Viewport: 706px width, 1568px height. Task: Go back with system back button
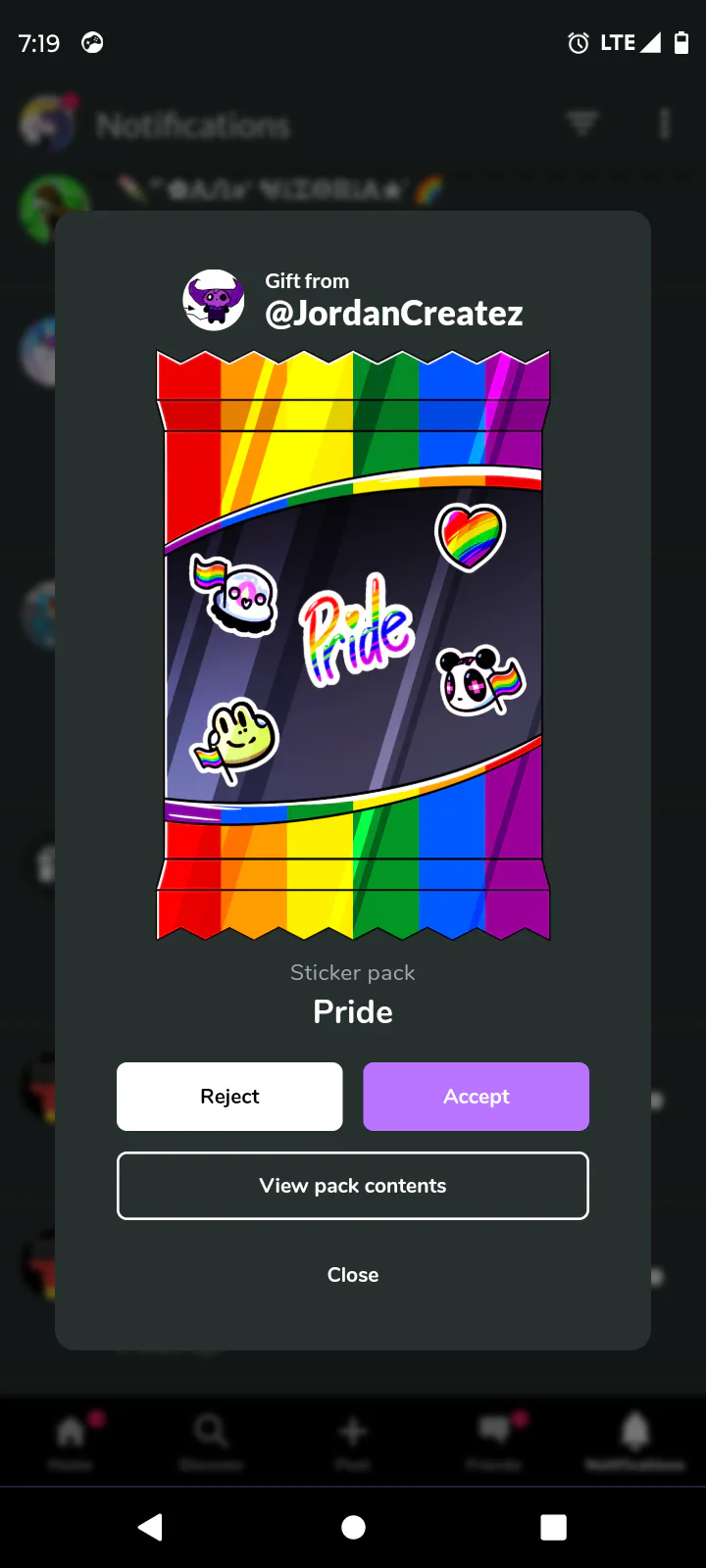tap(150, 1527)
